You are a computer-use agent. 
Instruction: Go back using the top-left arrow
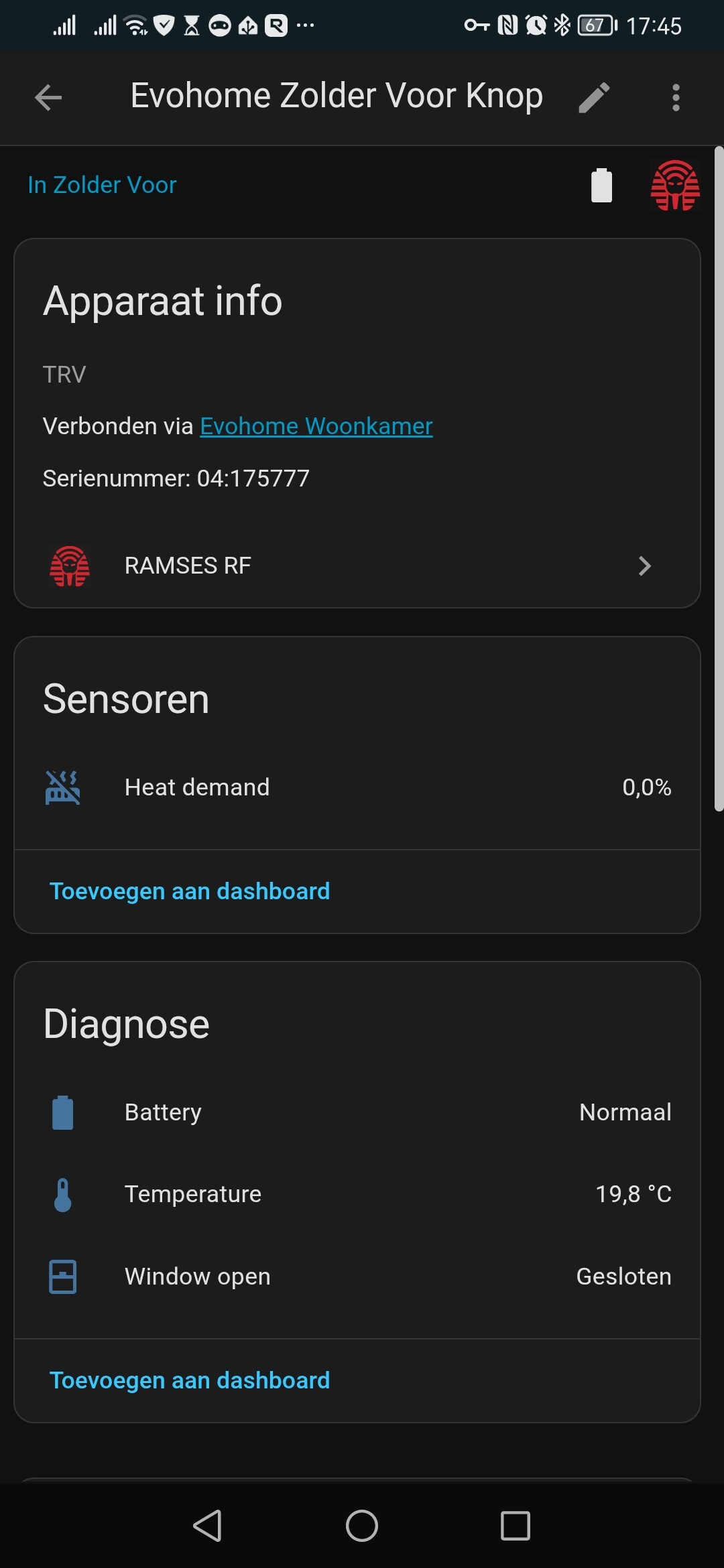(48, 98)
